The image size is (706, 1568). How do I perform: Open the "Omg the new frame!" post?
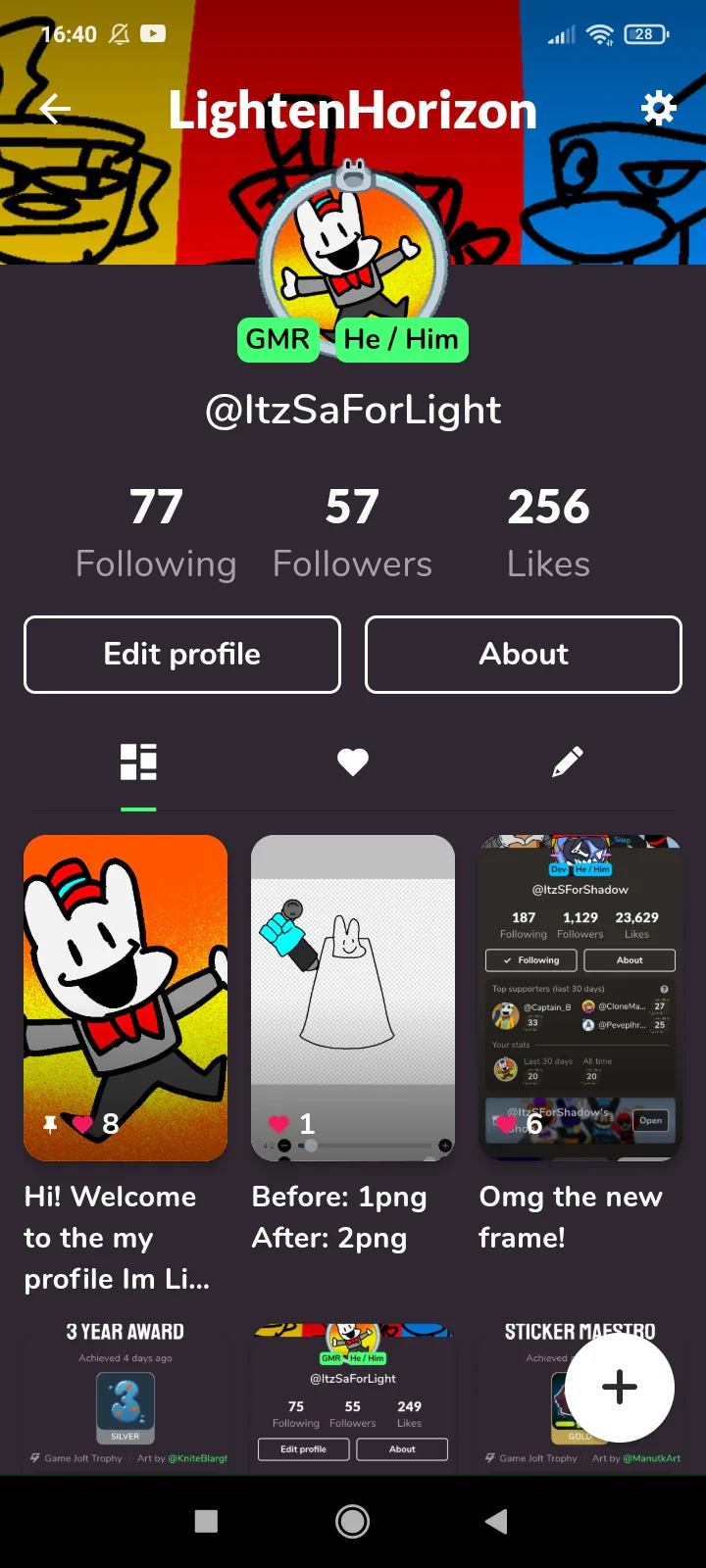pos(580,998)
